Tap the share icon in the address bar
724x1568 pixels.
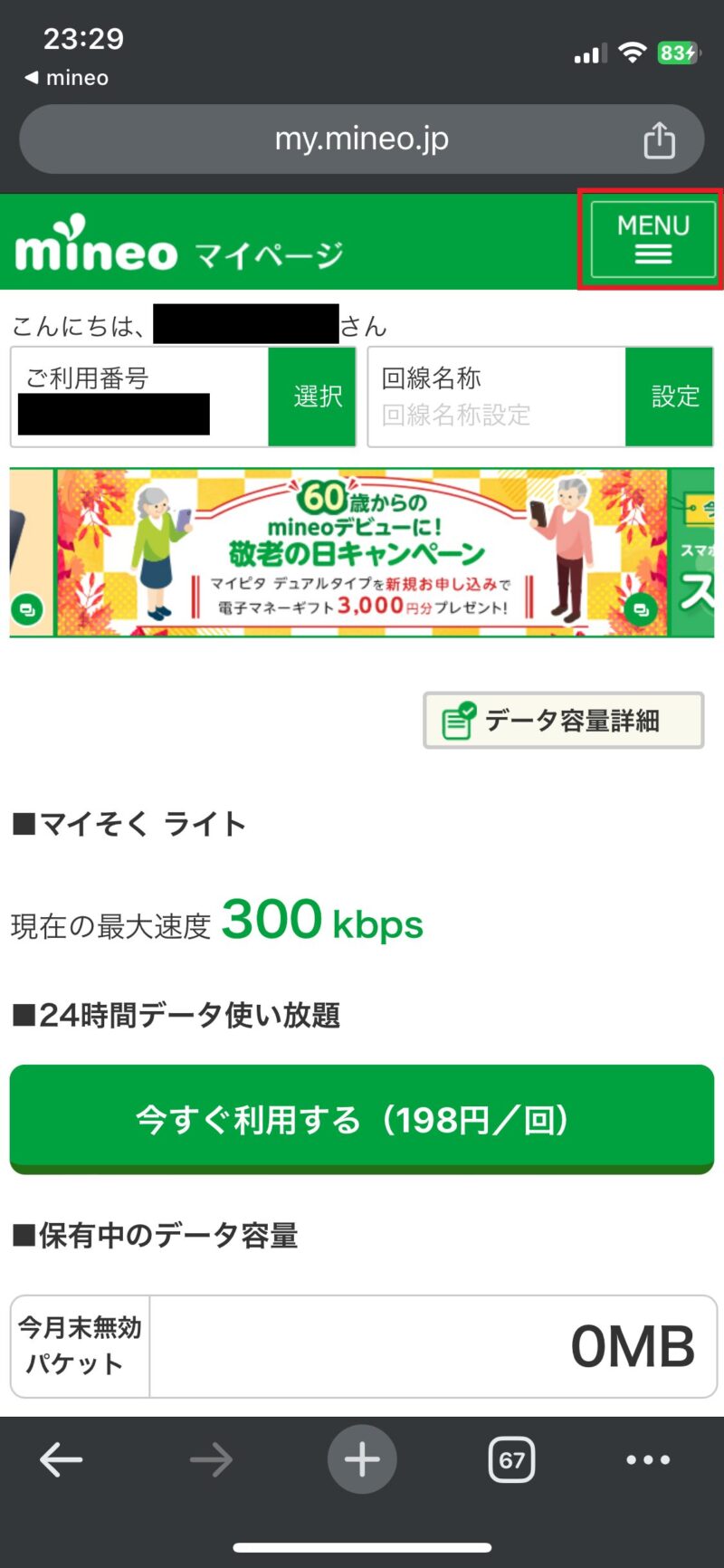click(x=660, y=139)
